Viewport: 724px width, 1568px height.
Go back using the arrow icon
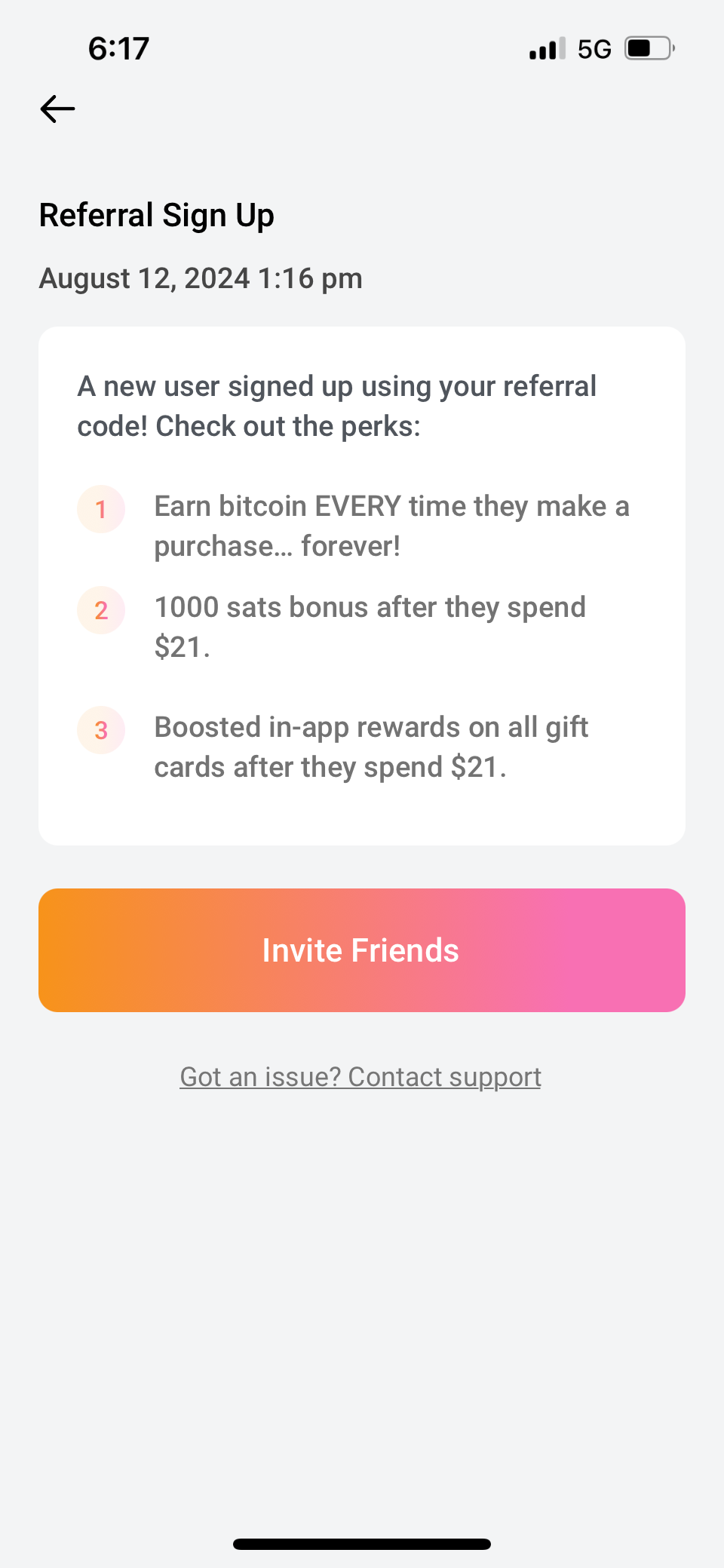pyautogui.click(x=57, y=109)
